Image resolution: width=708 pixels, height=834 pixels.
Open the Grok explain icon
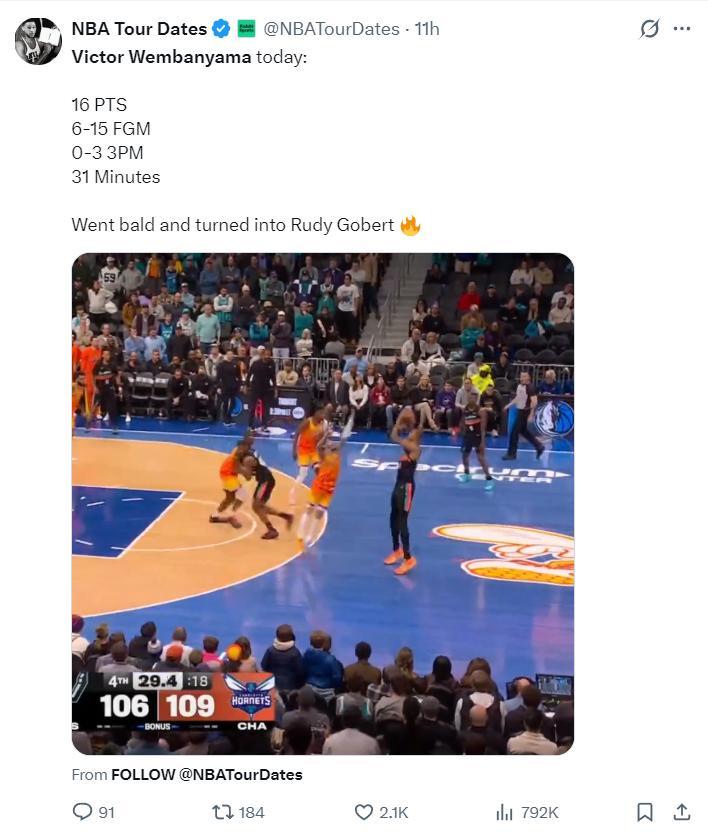coord(649,29)
